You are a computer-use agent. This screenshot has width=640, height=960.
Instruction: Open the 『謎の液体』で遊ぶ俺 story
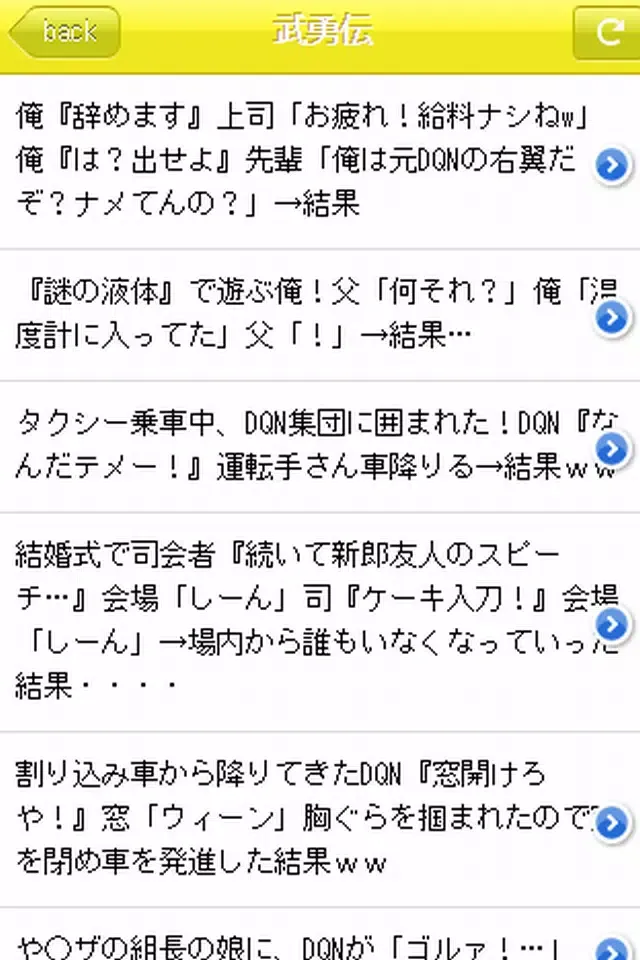click(300, 314)
